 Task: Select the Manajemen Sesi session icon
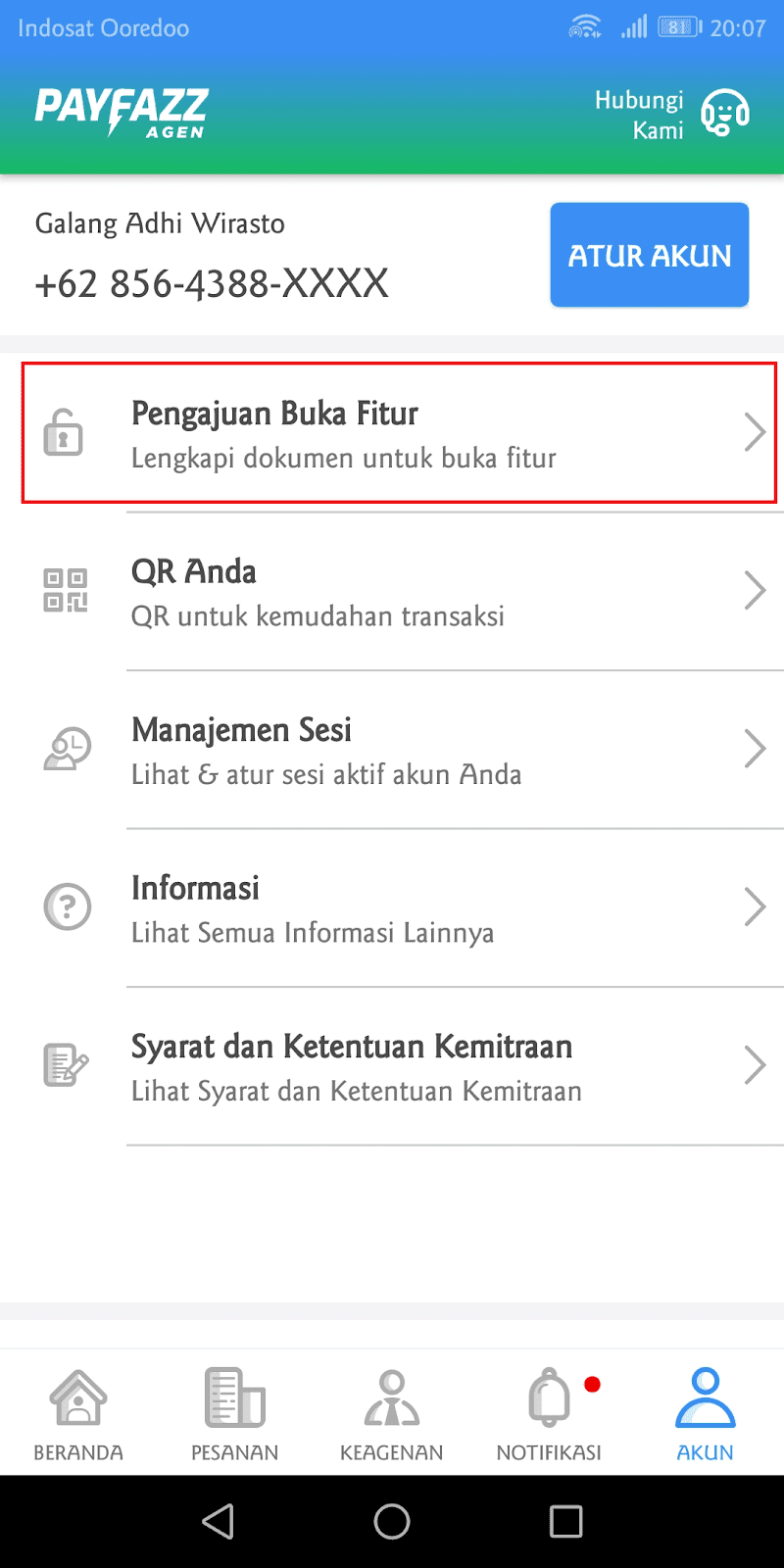click(x=66, y=748)
